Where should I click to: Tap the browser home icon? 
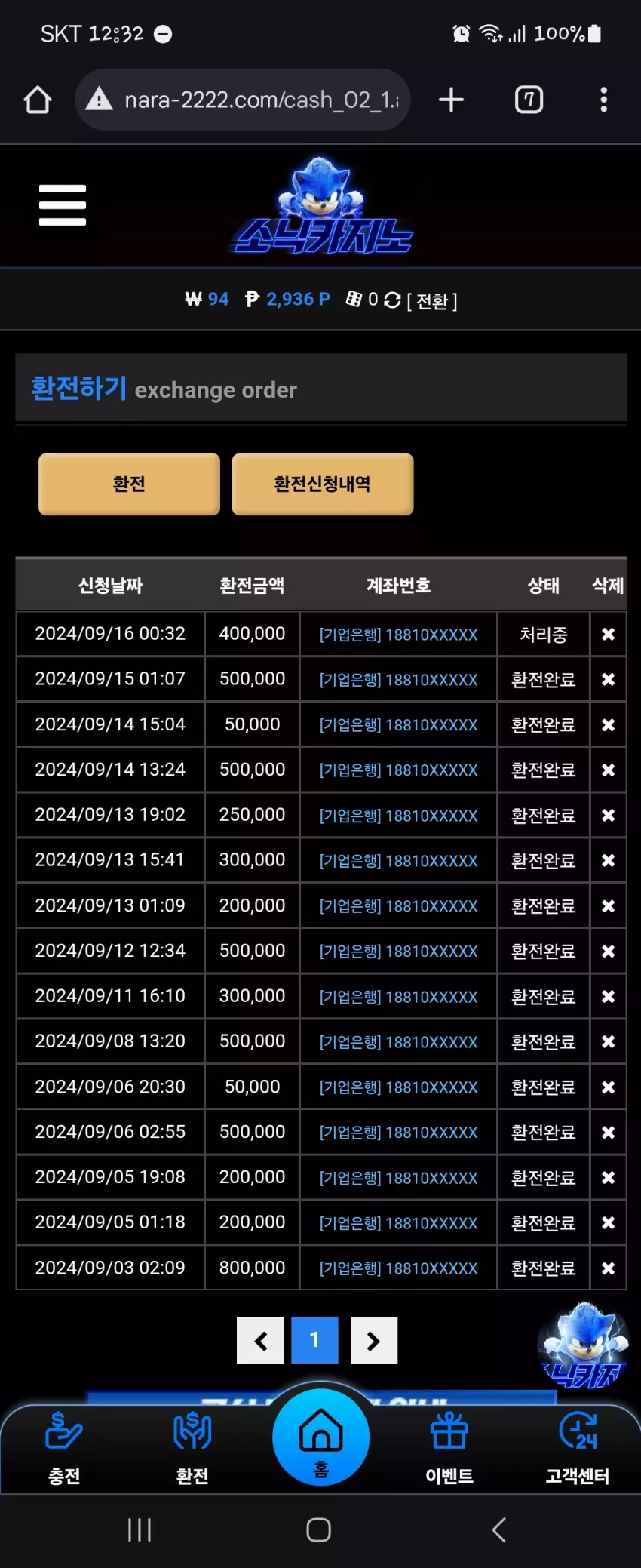(x=38, y=100)
